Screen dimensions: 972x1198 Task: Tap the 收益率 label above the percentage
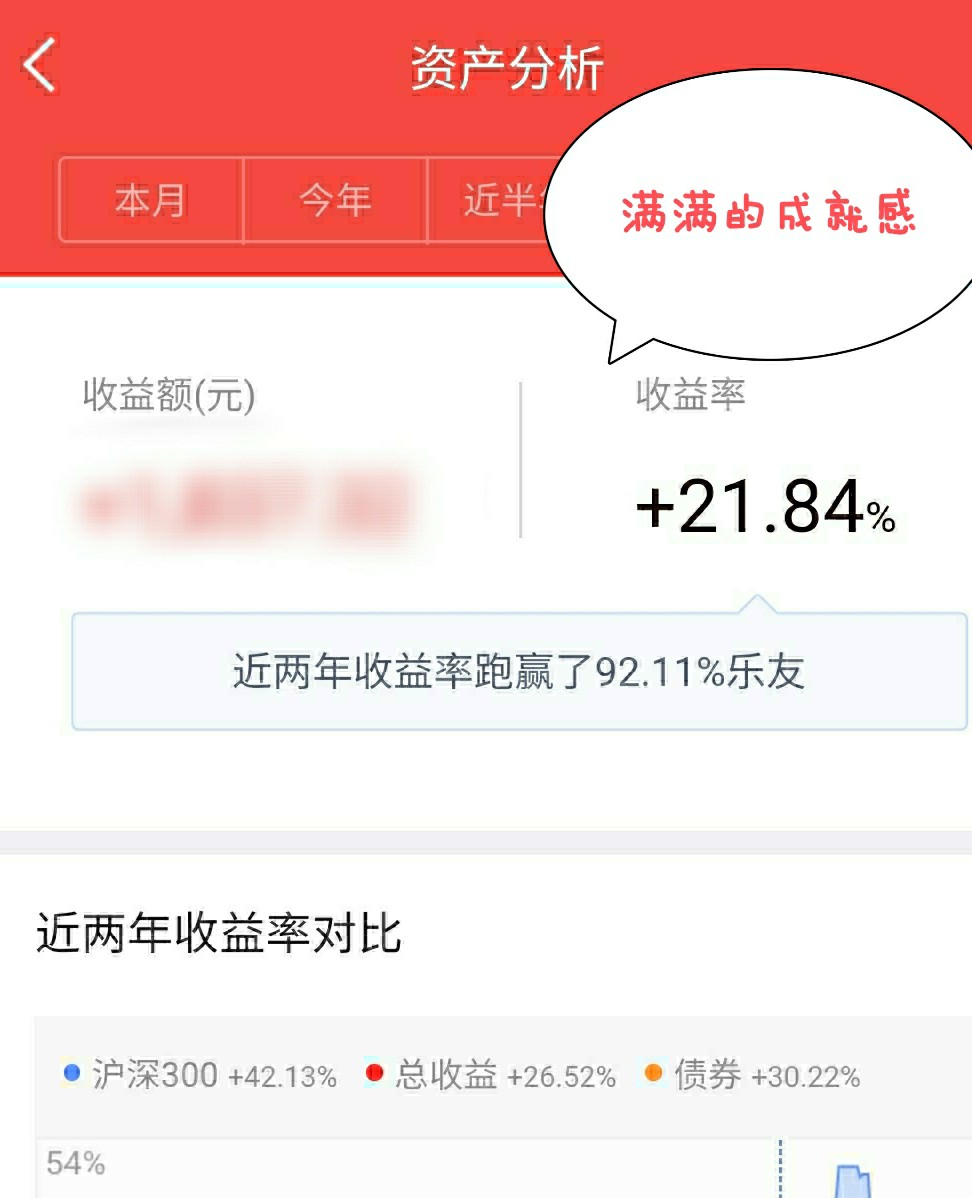(x=690, y=395)
